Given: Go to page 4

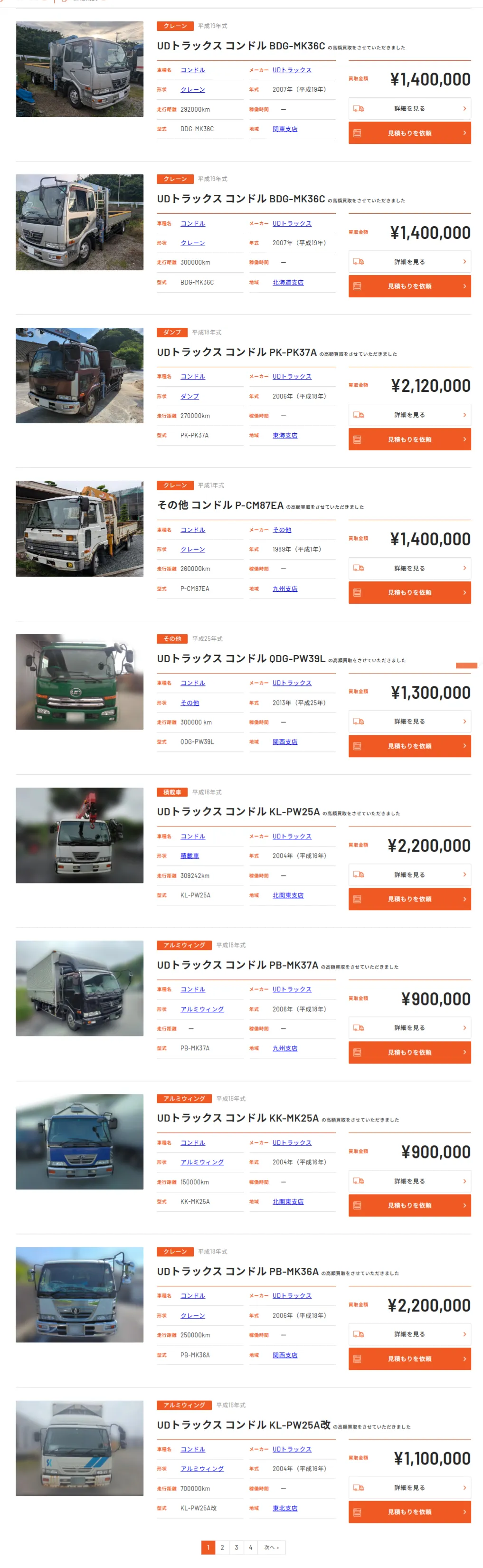Looking at the screenshot, I should point(250,1547).
